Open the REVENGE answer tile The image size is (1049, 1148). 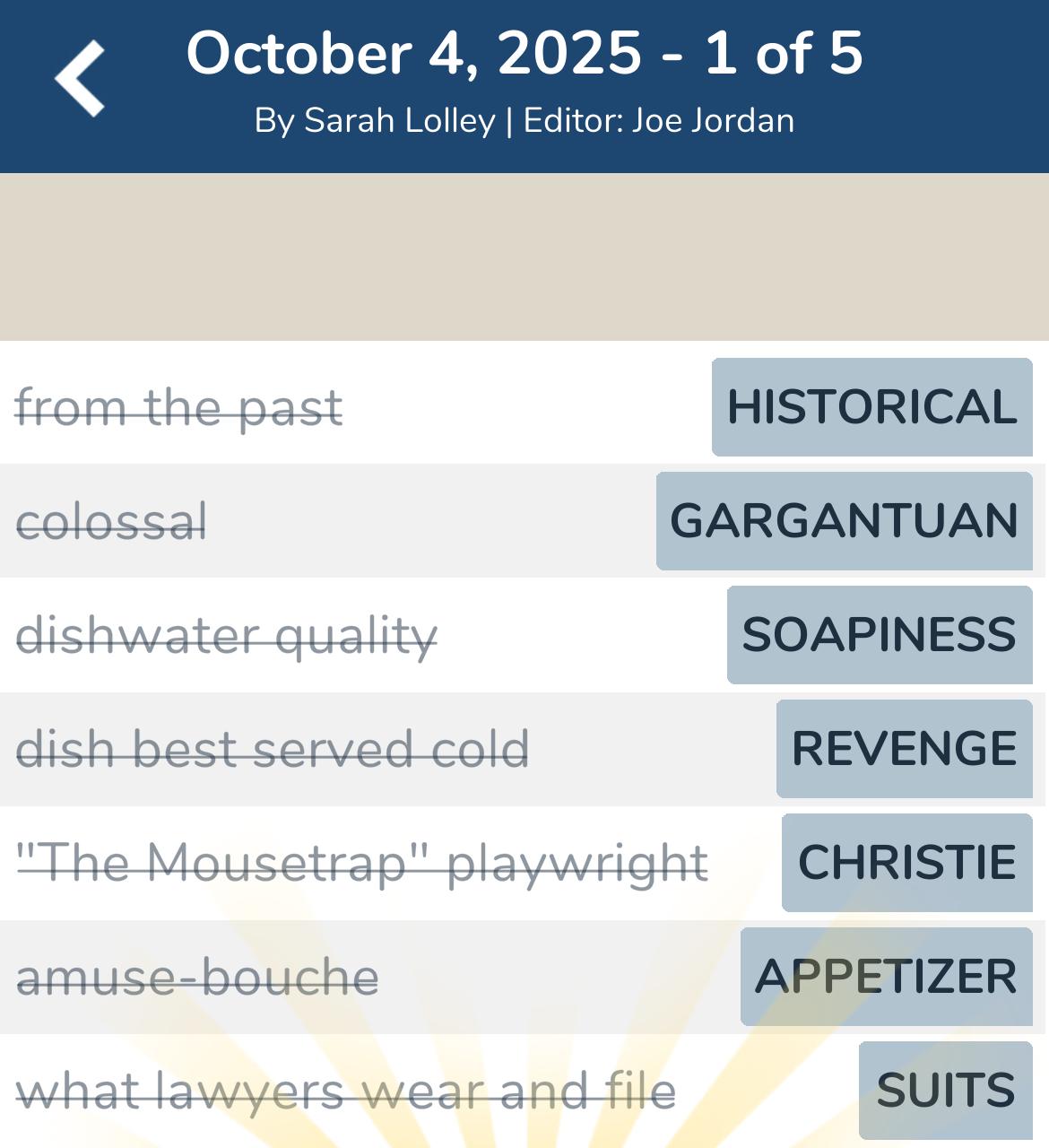904,749
